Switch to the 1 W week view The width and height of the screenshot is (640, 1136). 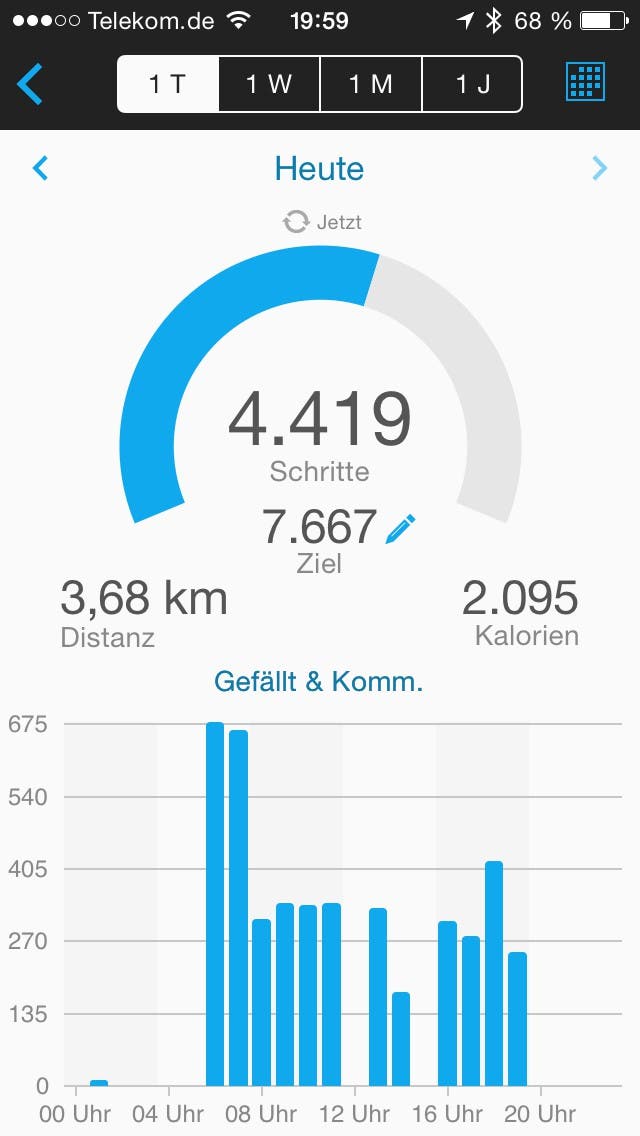point(269,84)
